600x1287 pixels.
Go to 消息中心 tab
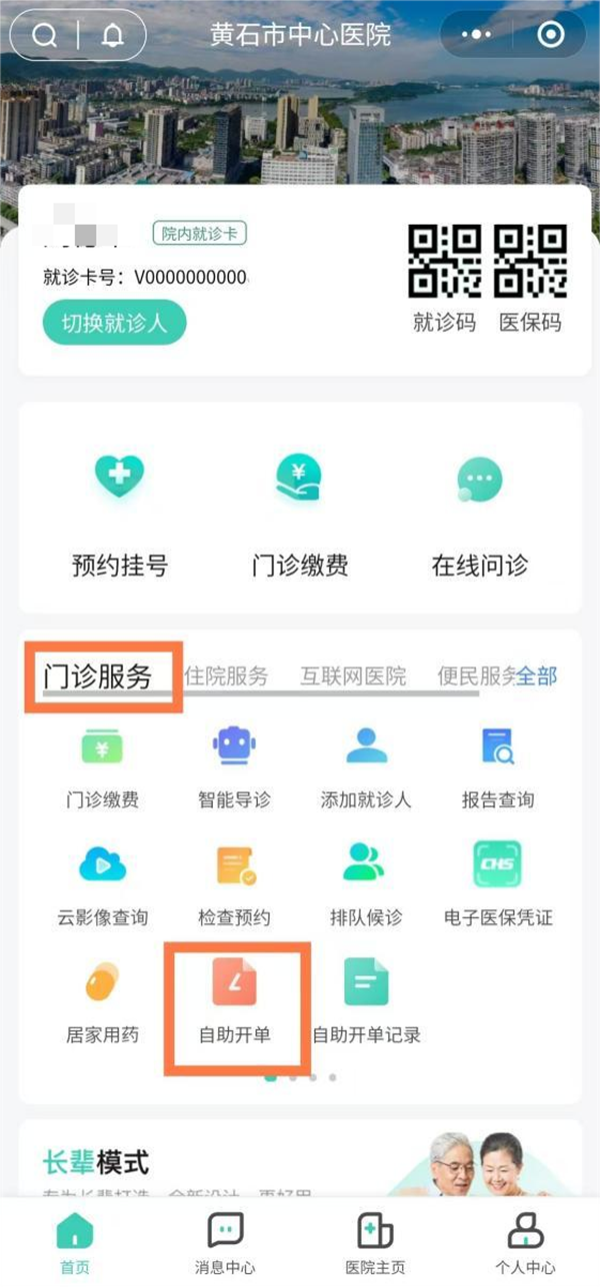pos(224,1243)
